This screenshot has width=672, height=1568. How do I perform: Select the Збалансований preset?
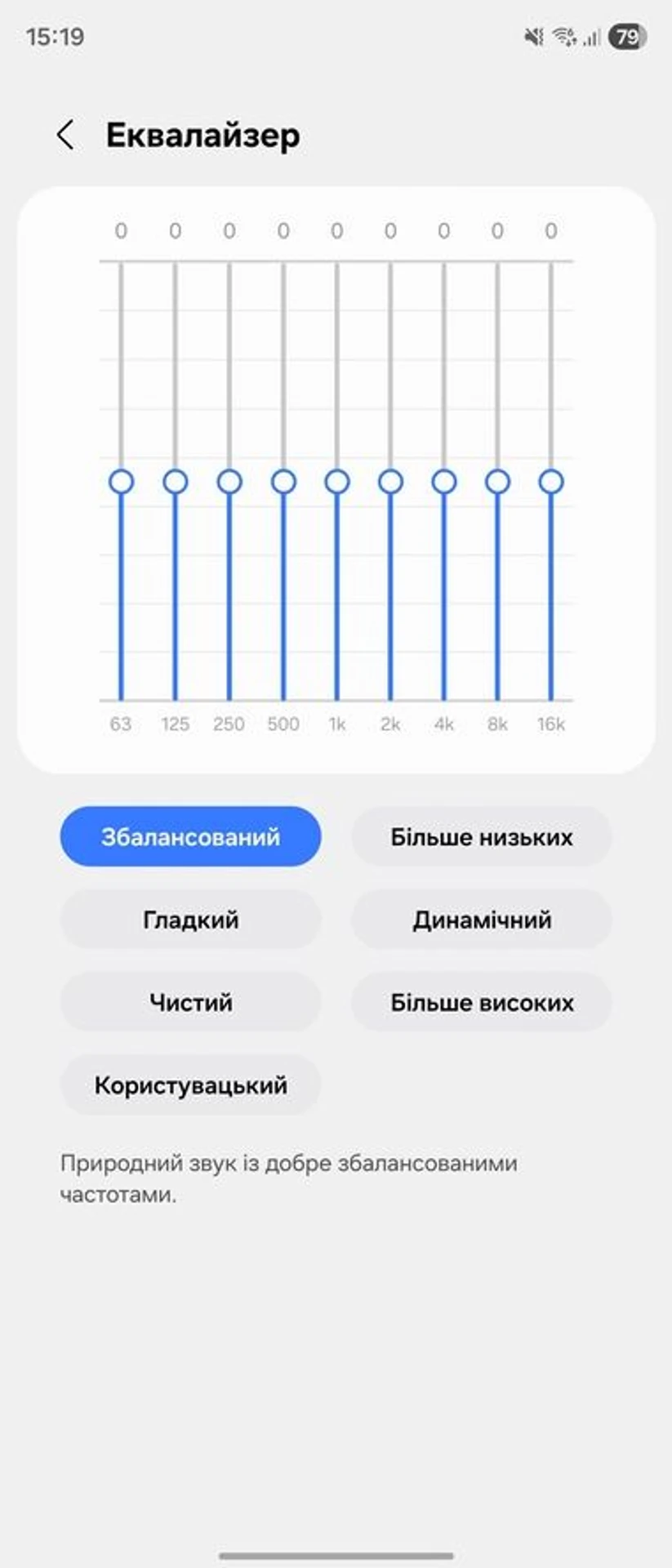190,836
